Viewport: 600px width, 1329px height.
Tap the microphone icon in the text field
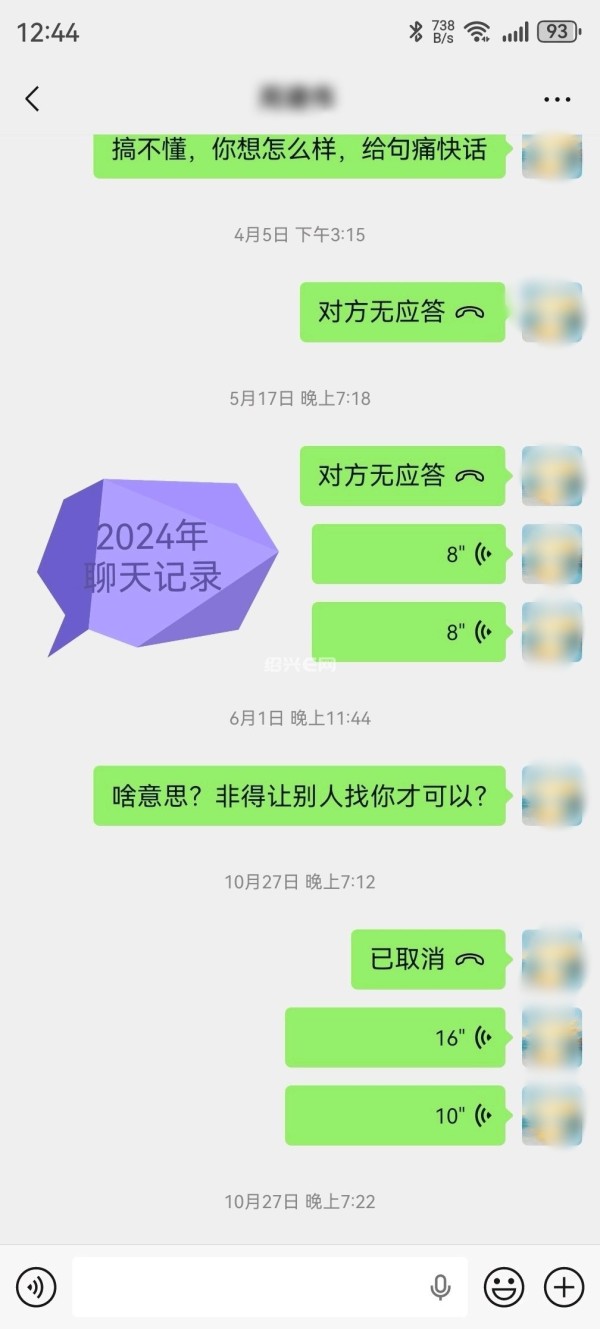(x=440, y=1287)
